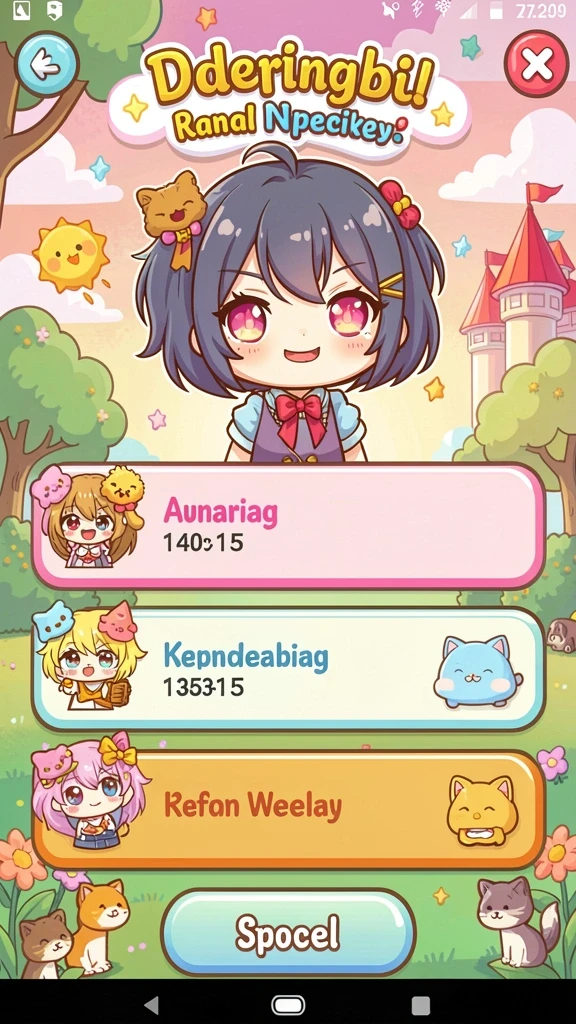576x1024 pixels.
Task: Select the Aunariag character row
Action: point(288,526)
